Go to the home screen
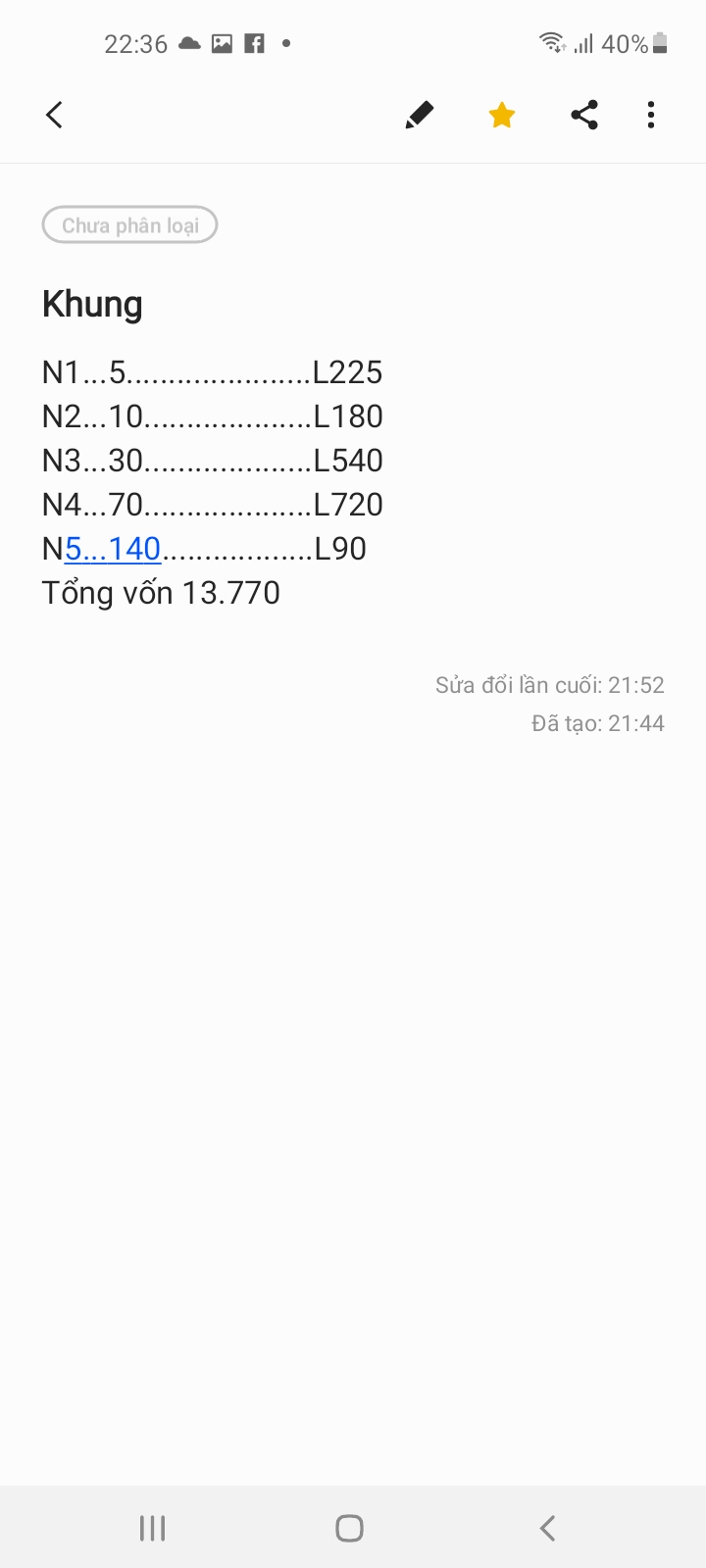Image resolution: width=706 pixels, height=1568 pixels. pyautogui.click(x=350, y=1528)
